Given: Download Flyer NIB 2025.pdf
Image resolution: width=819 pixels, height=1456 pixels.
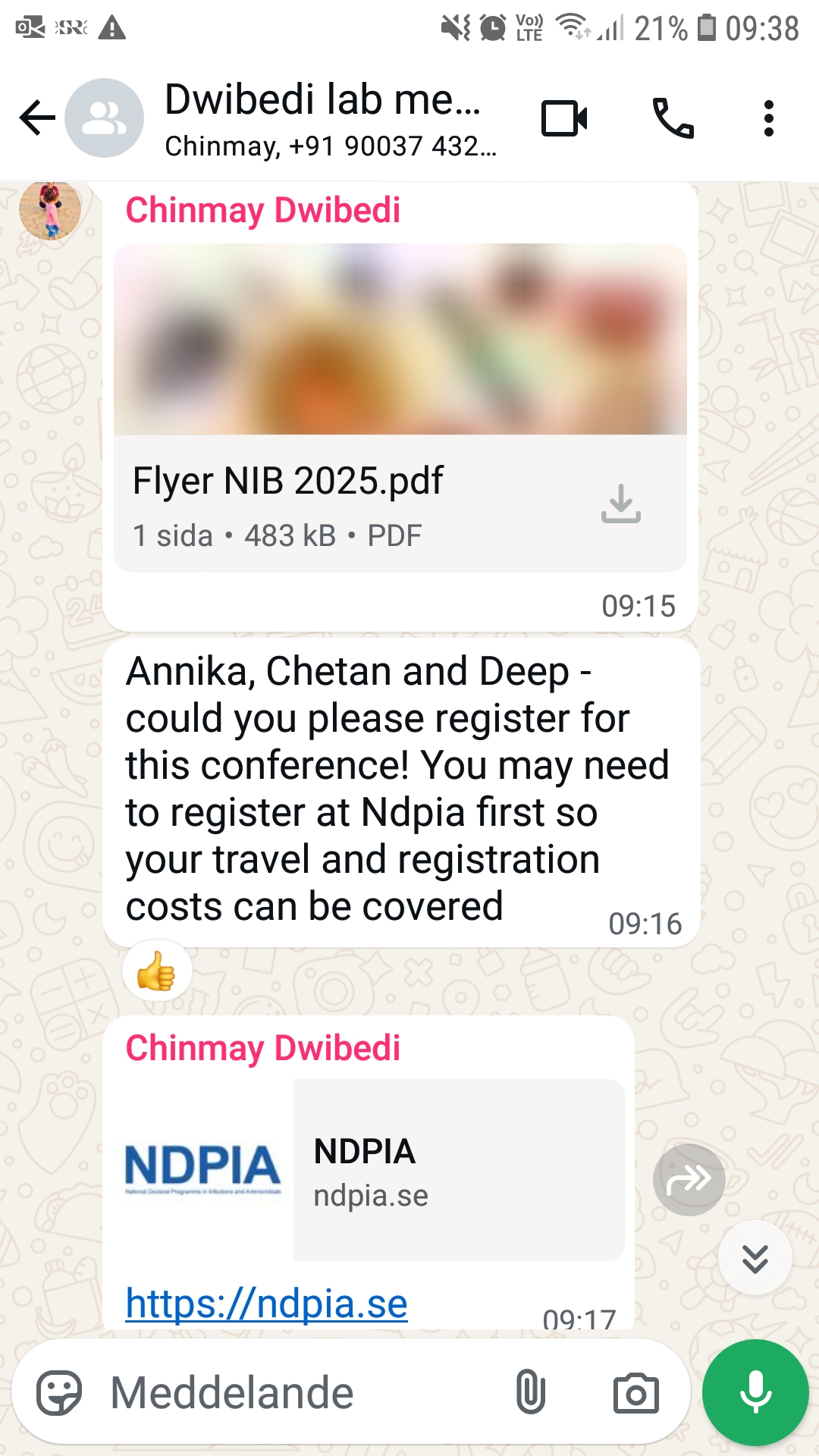Looking at the screenshot, I should pyautogui.click(x=621, y=504).
